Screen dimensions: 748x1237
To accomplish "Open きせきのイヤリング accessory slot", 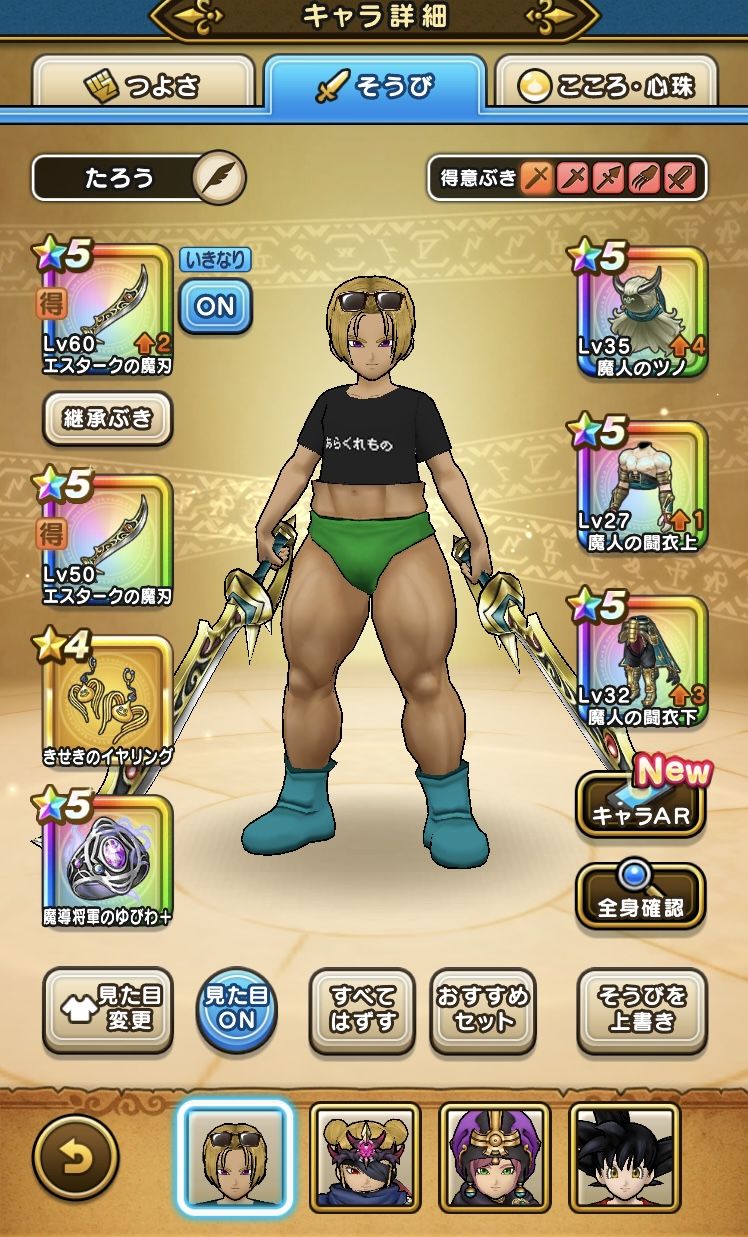I will [x=106, y=698].
